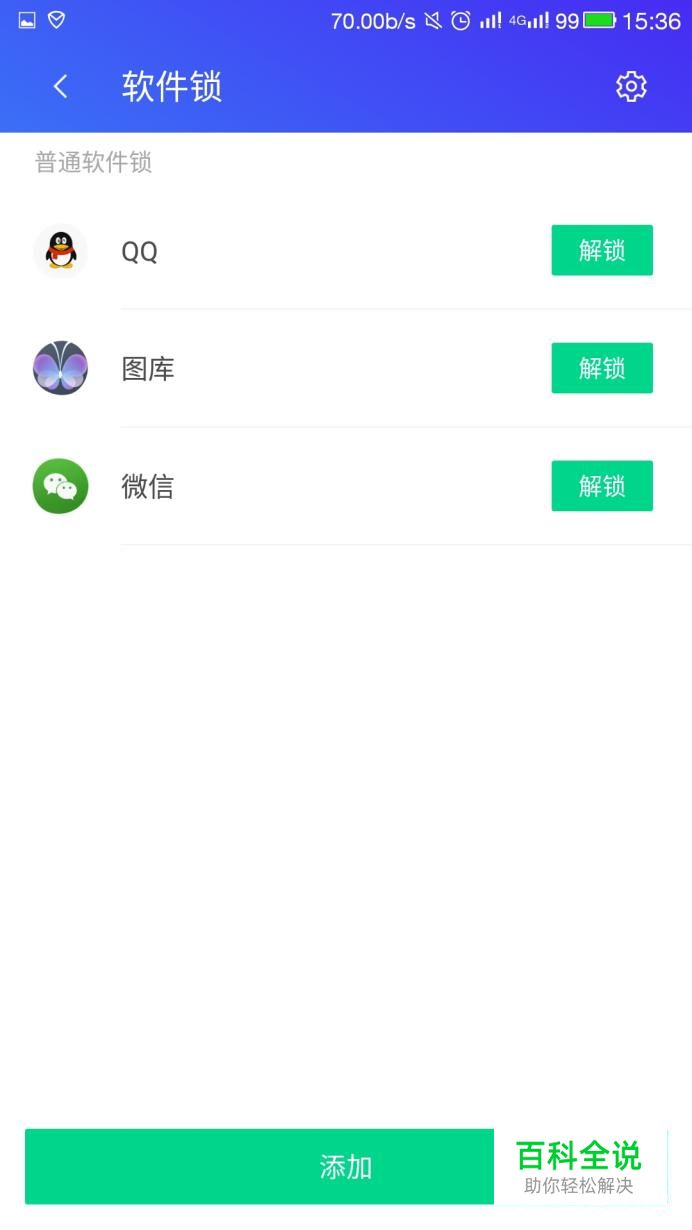
Task: Open the app lock settings gear
Action: (x=631, y=87)
